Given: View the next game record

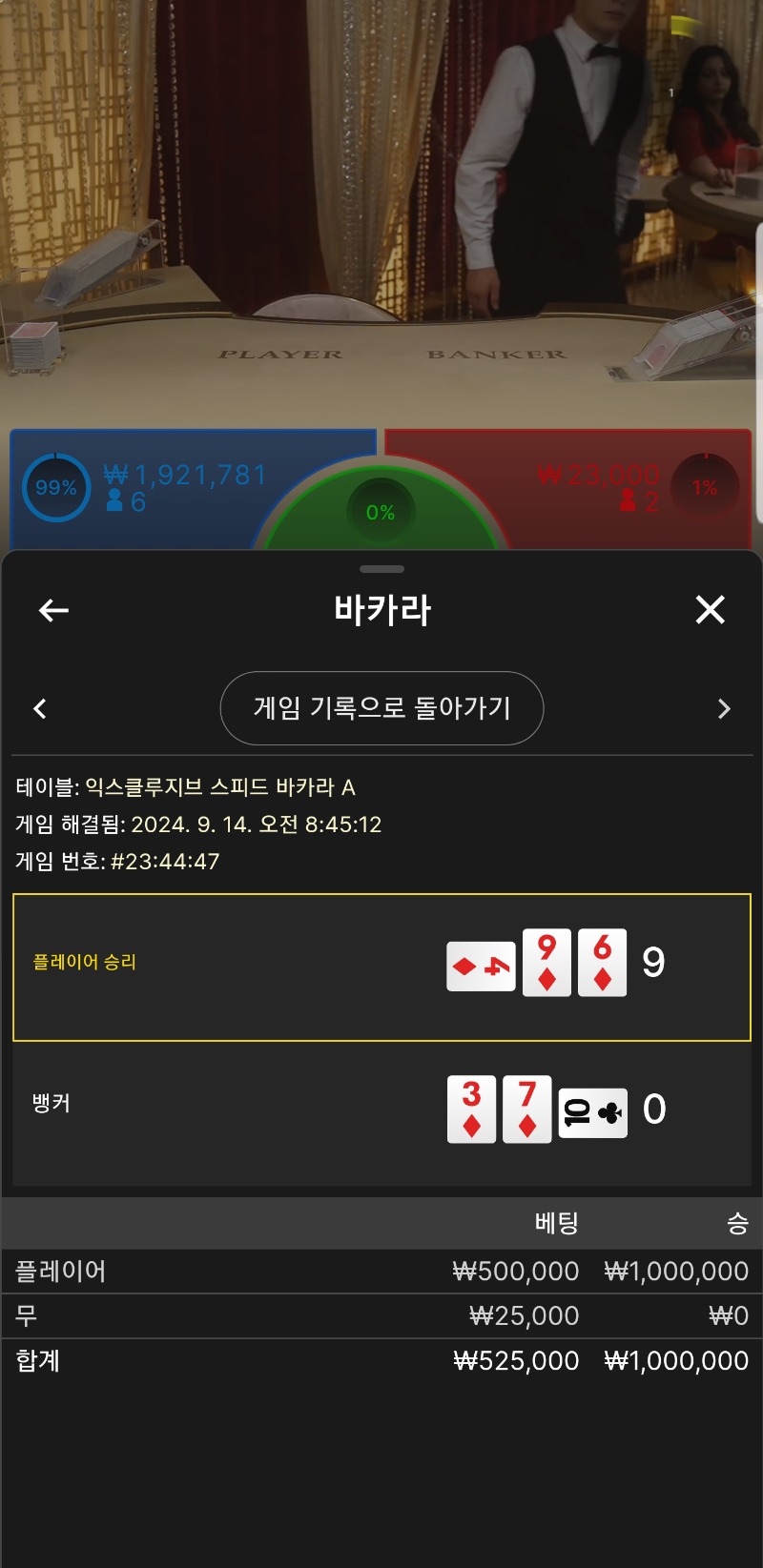Looking at the screenshot, I should pos(724,708).
